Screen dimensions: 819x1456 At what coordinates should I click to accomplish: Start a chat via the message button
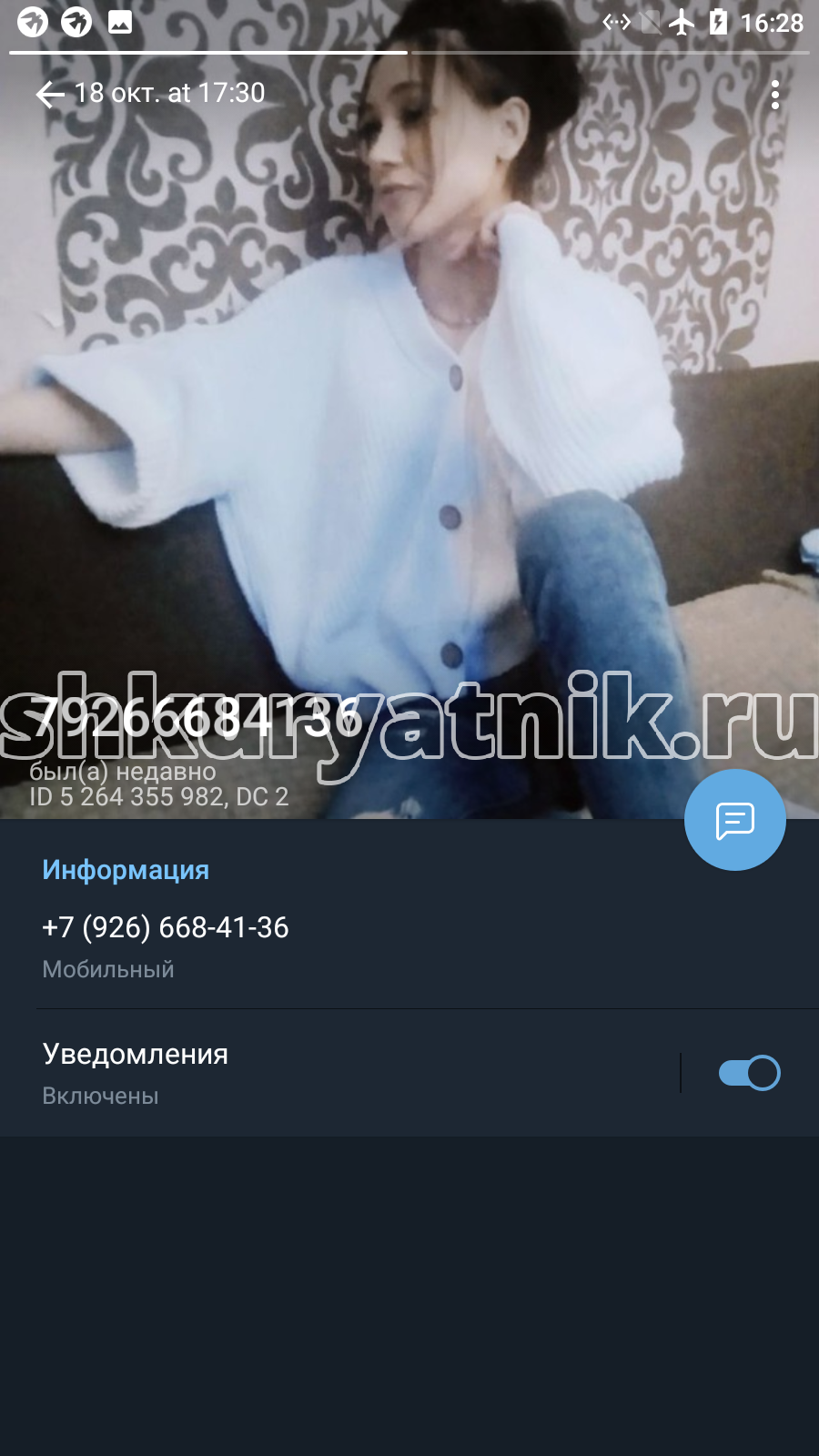click(734, 820)
